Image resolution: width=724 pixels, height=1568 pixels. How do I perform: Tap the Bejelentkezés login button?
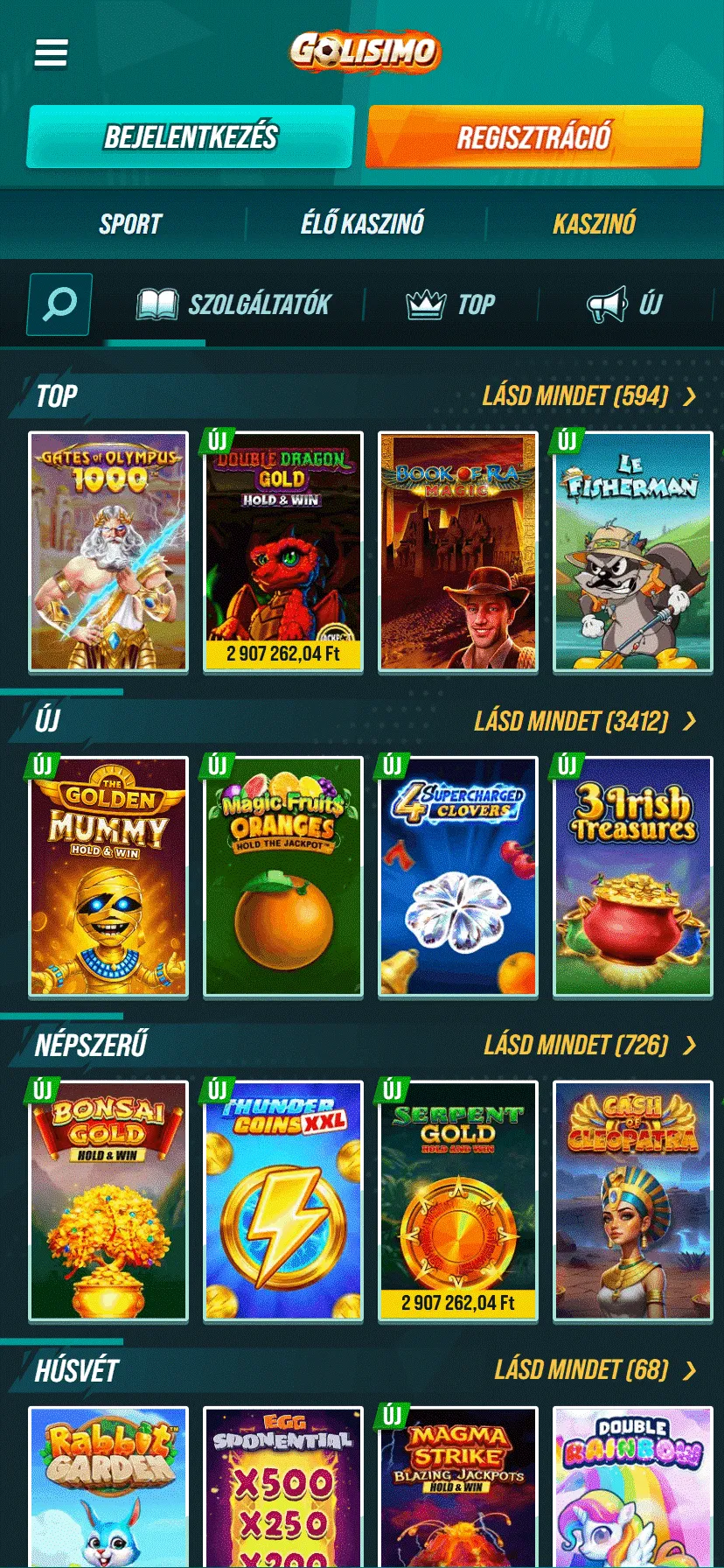(x=191, y=136)
